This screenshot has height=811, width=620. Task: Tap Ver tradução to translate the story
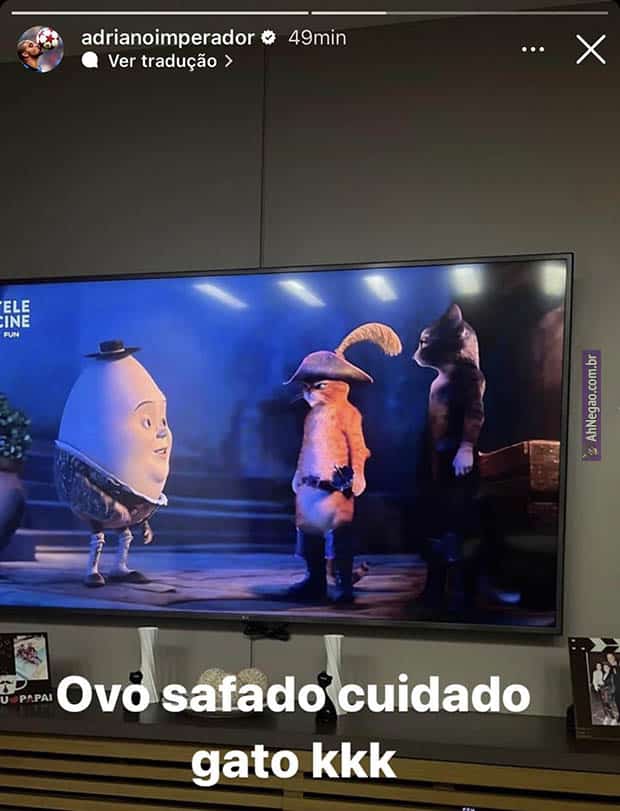[160, 61]
